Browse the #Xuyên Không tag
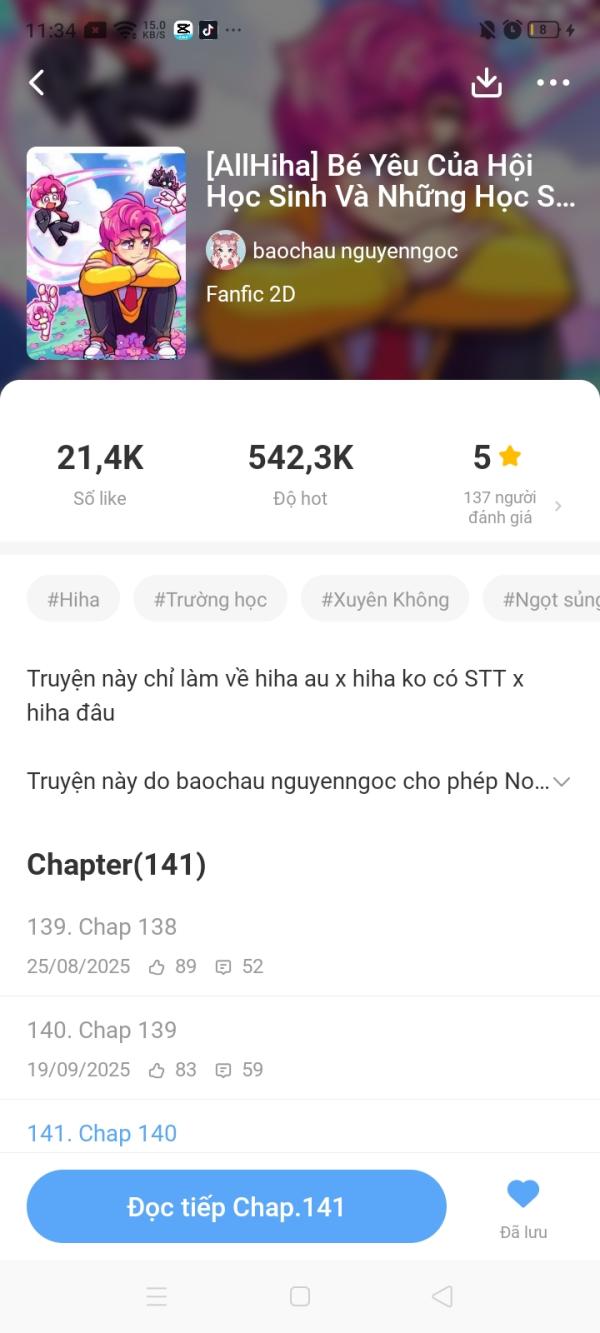This screenshot has width=600, height=1333. (385, 599)
